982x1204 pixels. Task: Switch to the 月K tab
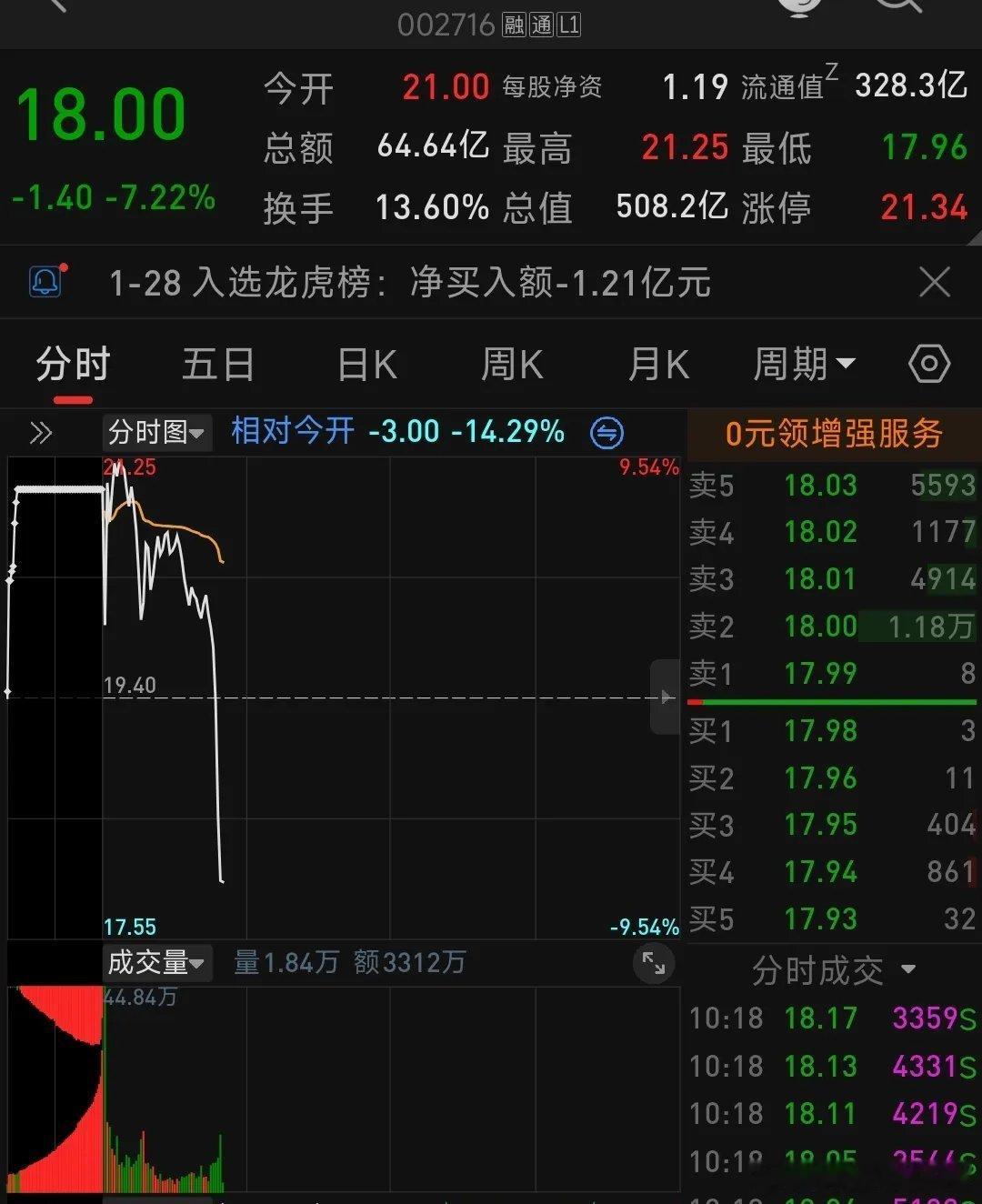click(656, 363)
